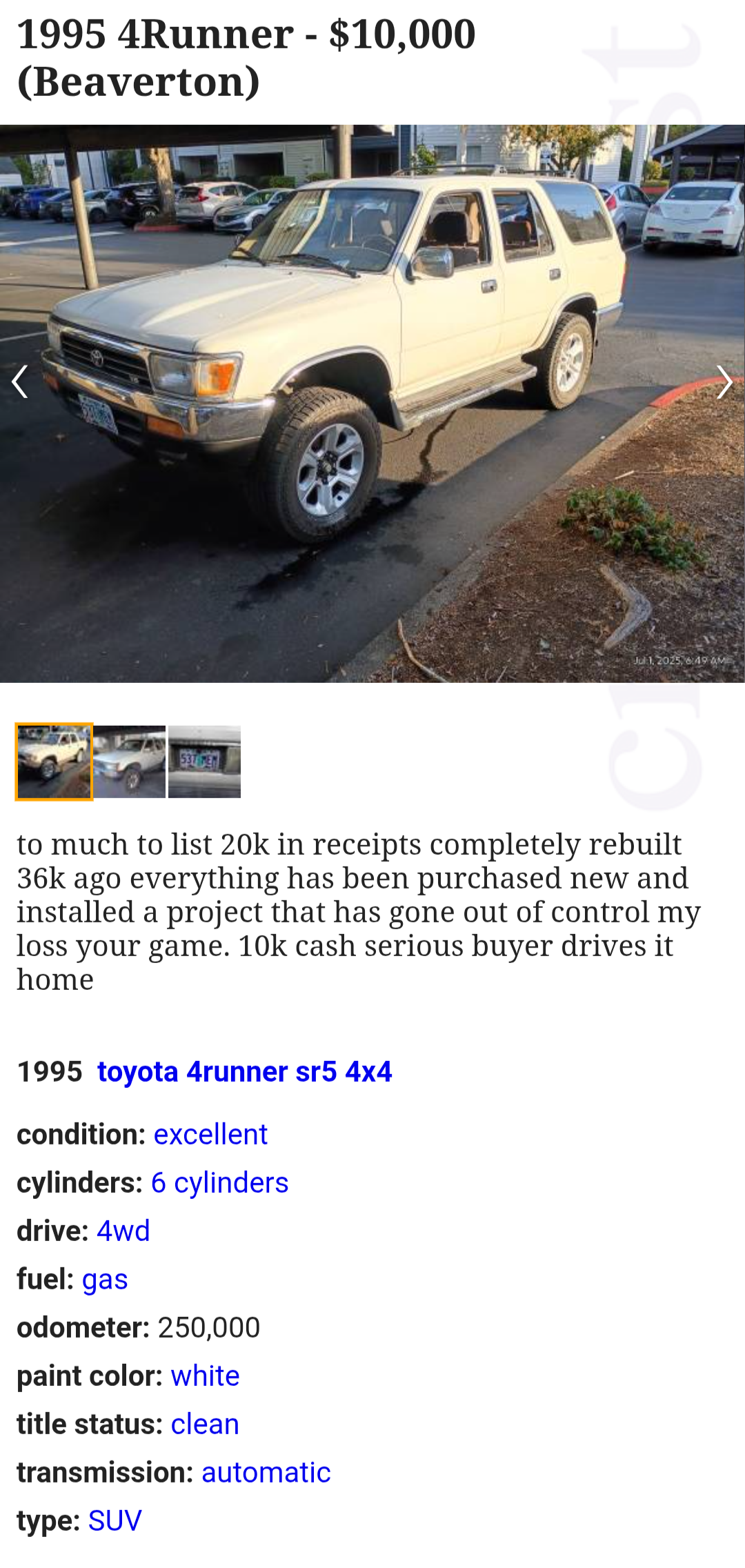Open the 6 cylinders link
Screen dimensions: 745x1568
[x=219, y=1182]
